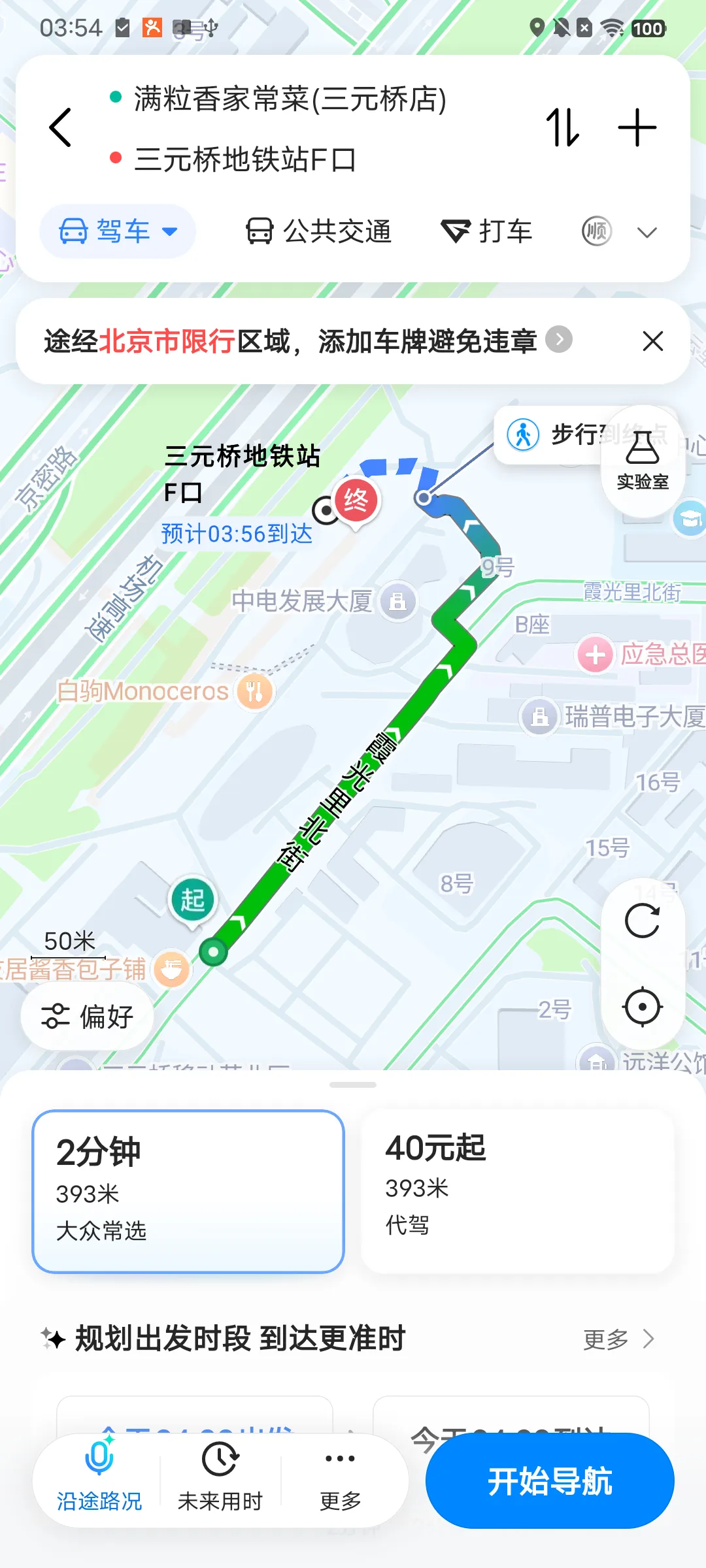This screenshot has width=706, height=1568.
Task: Start navigation with 开始导航
Action: coord(550,1480)
